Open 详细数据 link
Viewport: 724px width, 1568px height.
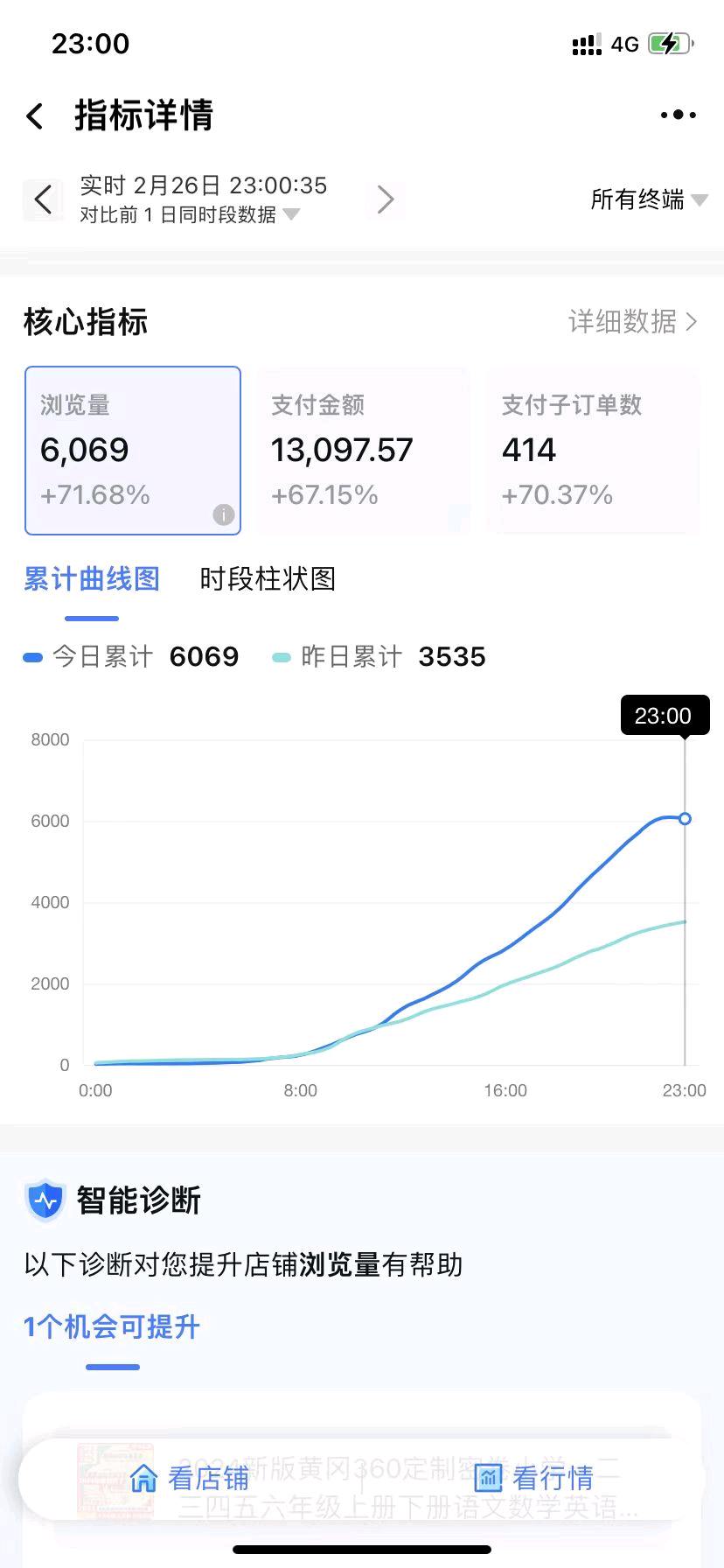pyautogui.click(x=632, y=322)
